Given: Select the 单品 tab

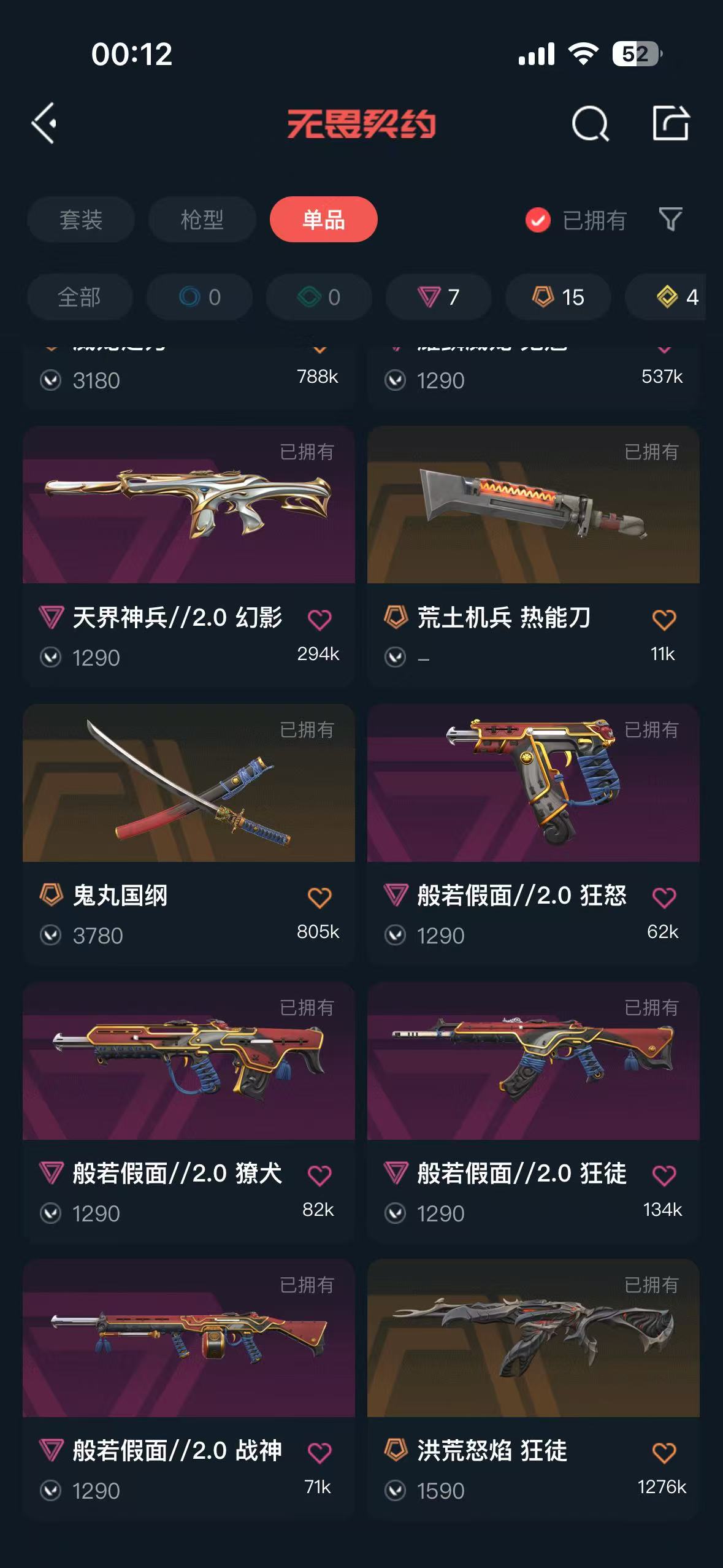Looking at the screenshot, I should (323, 220).
